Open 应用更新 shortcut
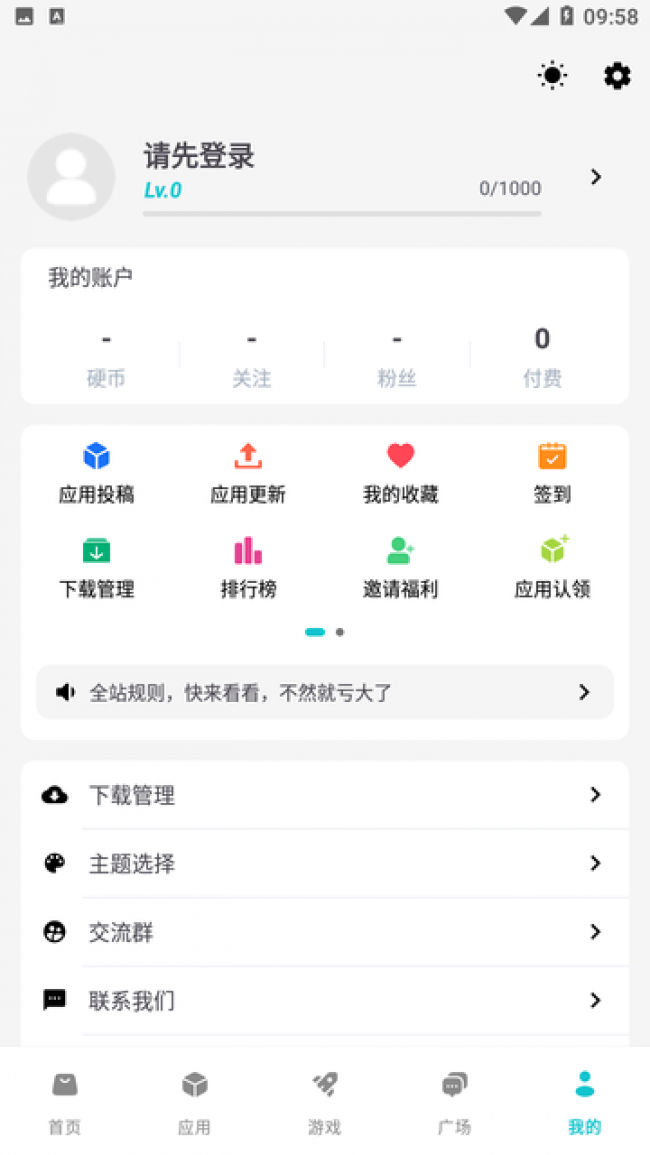 [x=248, y=473]
